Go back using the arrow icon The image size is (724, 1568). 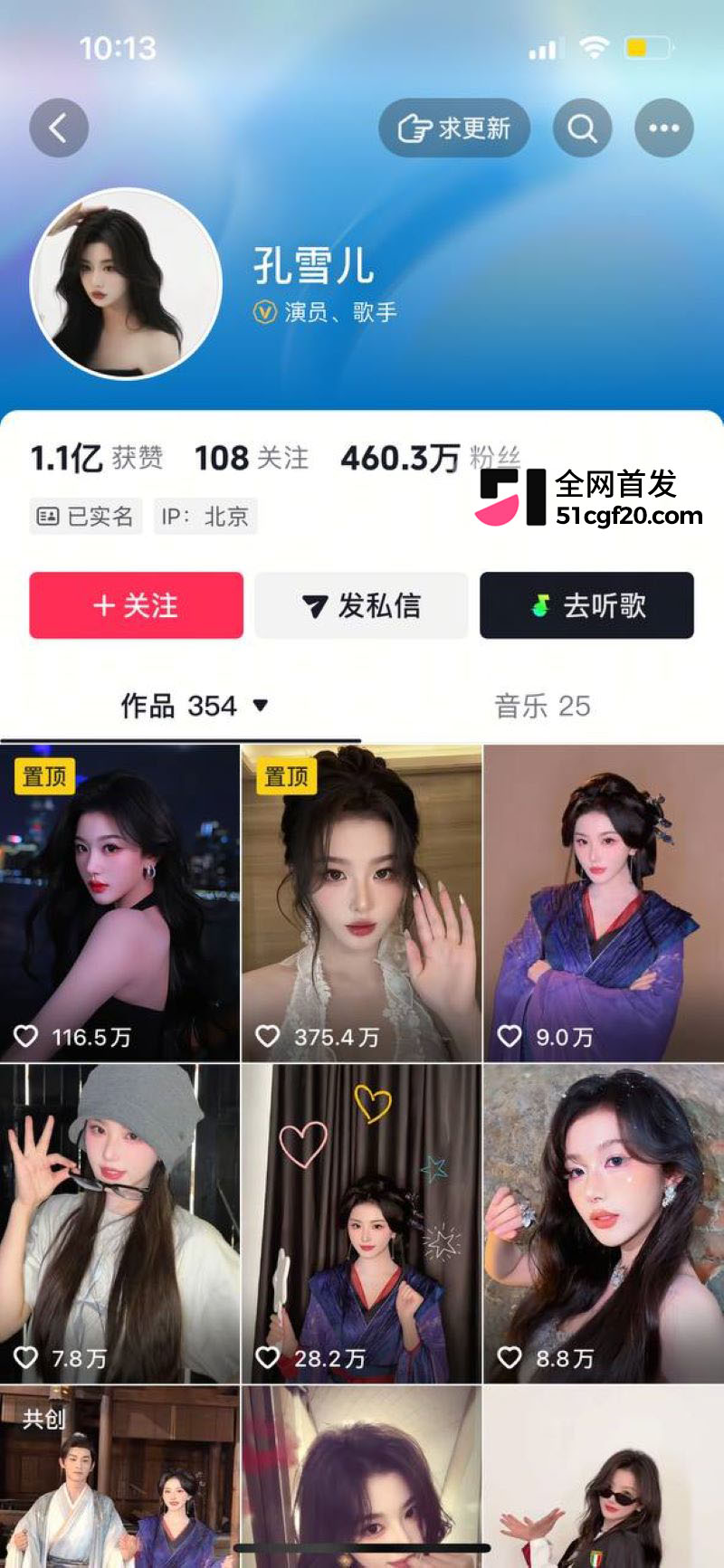click(x=59, y=128)
